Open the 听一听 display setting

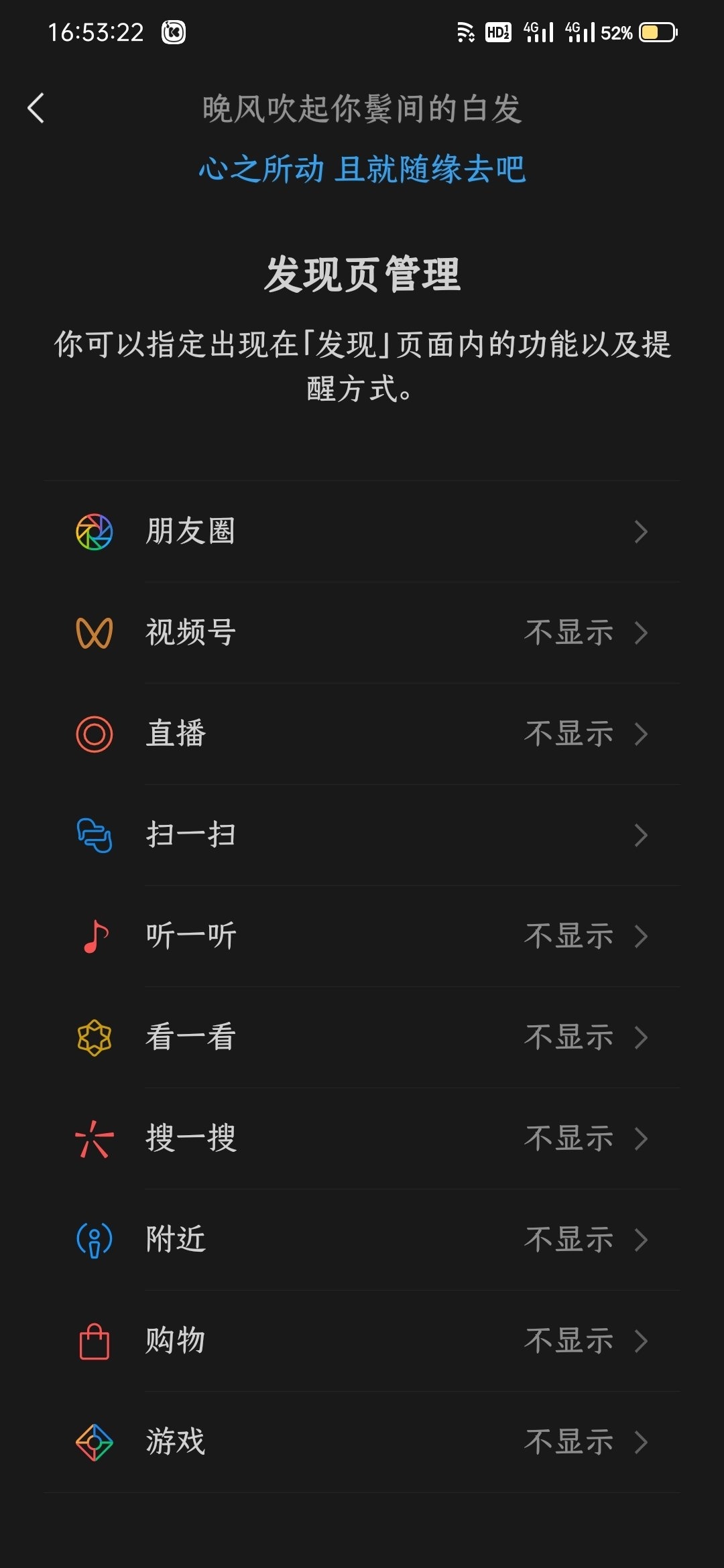point(362,936)
